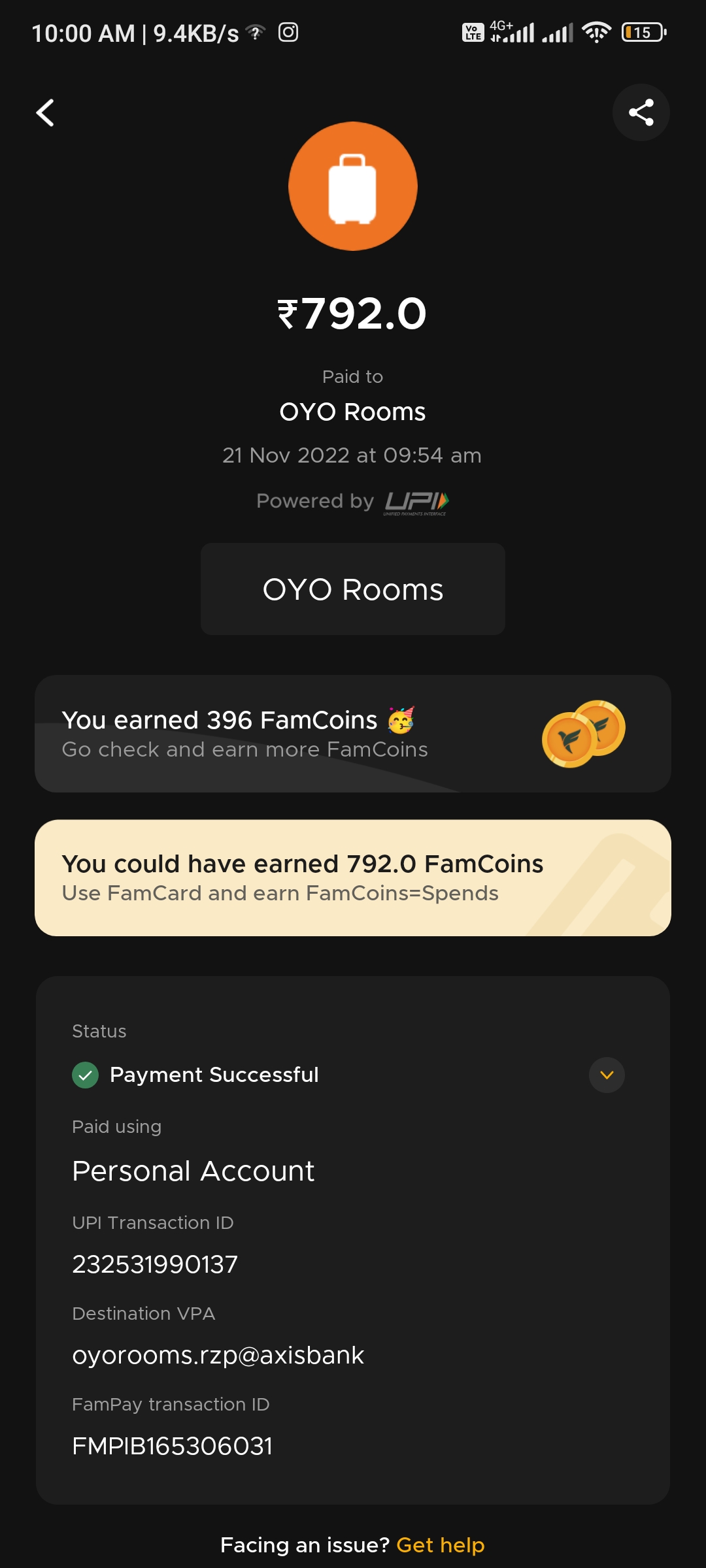Go back using the top-left arrow
The image size is (706, 1568).
(x=44, y=113)
